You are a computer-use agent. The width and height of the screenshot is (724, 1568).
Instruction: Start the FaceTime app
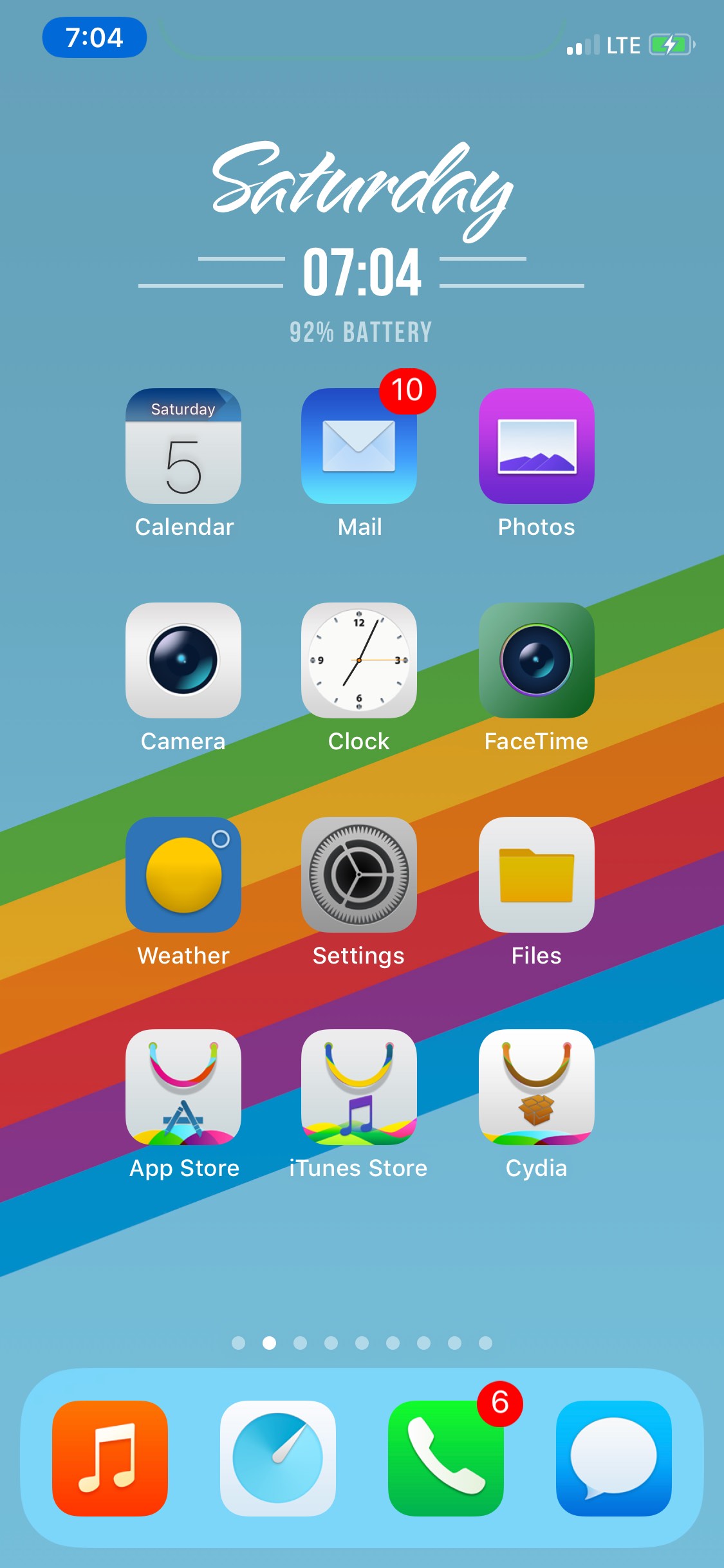click(x=536, y=660)
